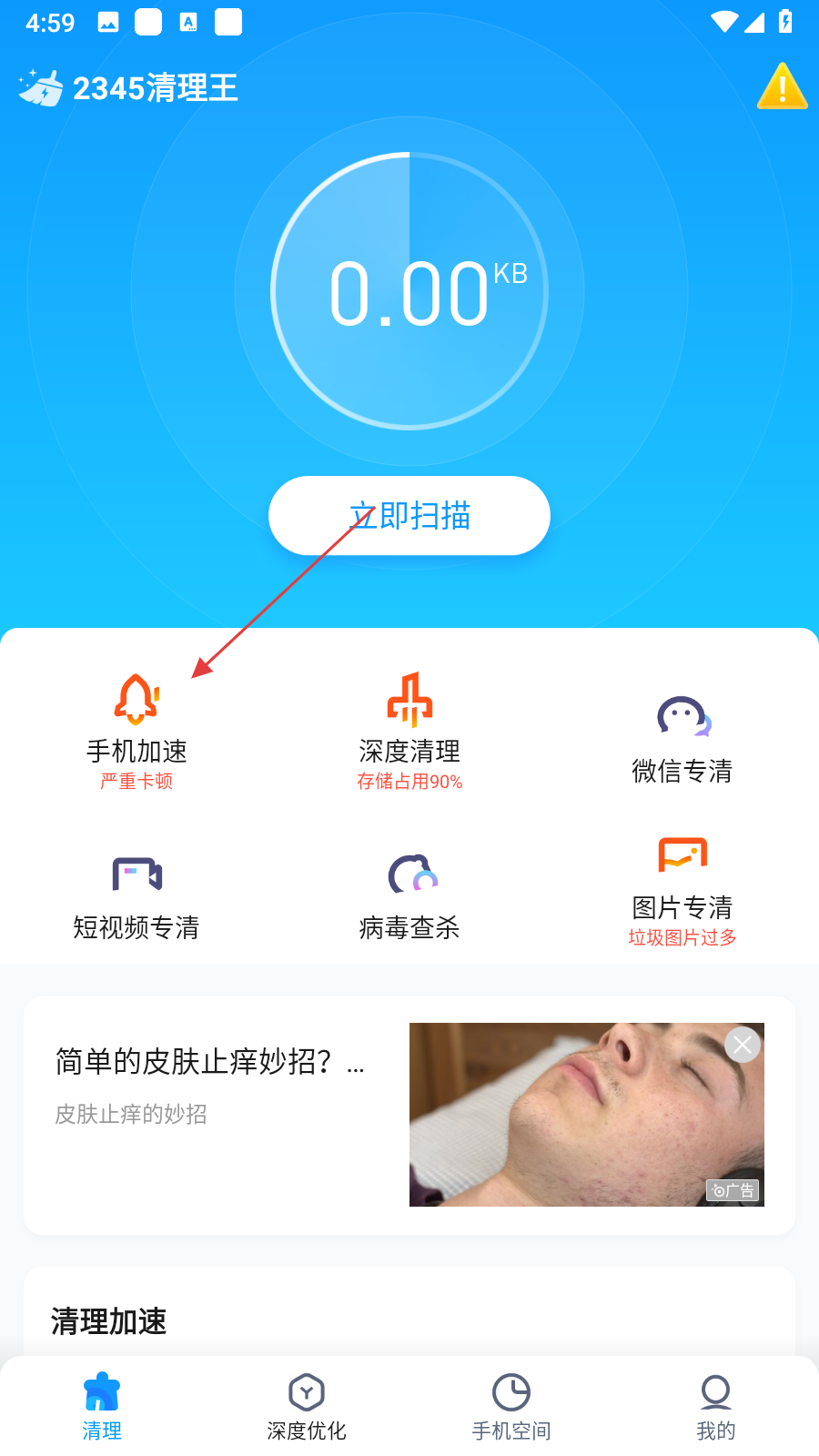Start scanning with 立即扫描 button
The width and height of the screenshot is (819, 1456).
409,516
